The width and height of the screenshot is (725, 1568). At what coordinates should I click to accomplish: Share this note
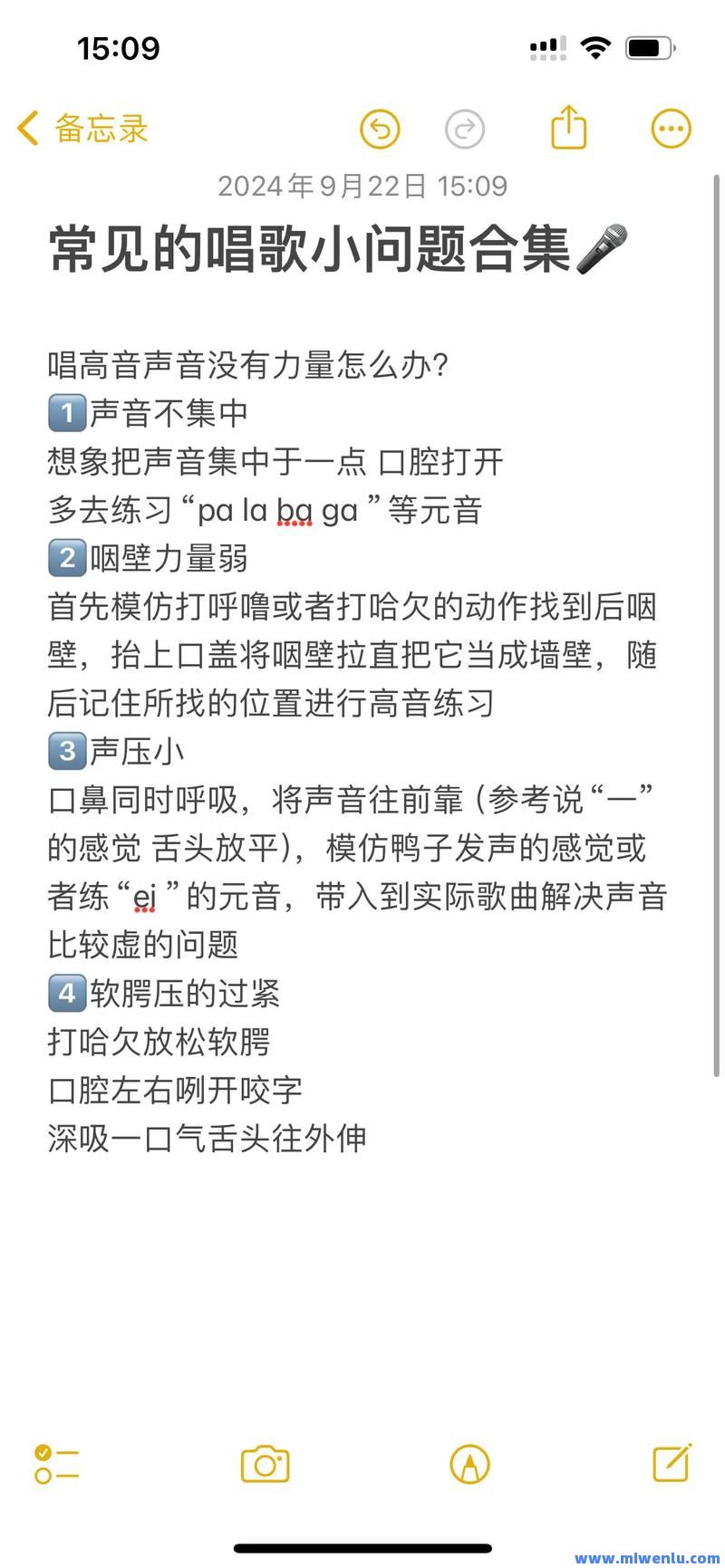point(569,127)
